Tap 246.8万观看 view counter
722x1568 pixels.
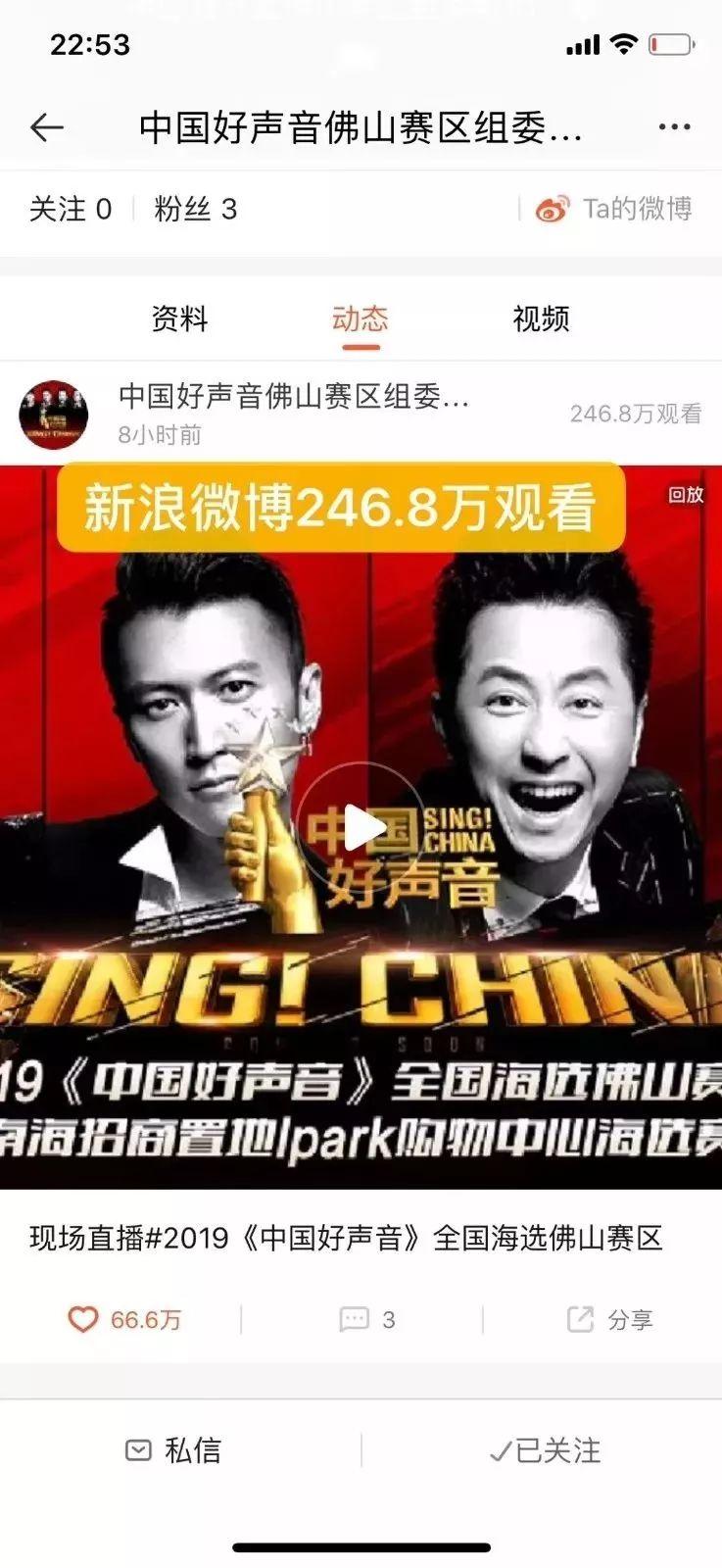pos(635,414)
